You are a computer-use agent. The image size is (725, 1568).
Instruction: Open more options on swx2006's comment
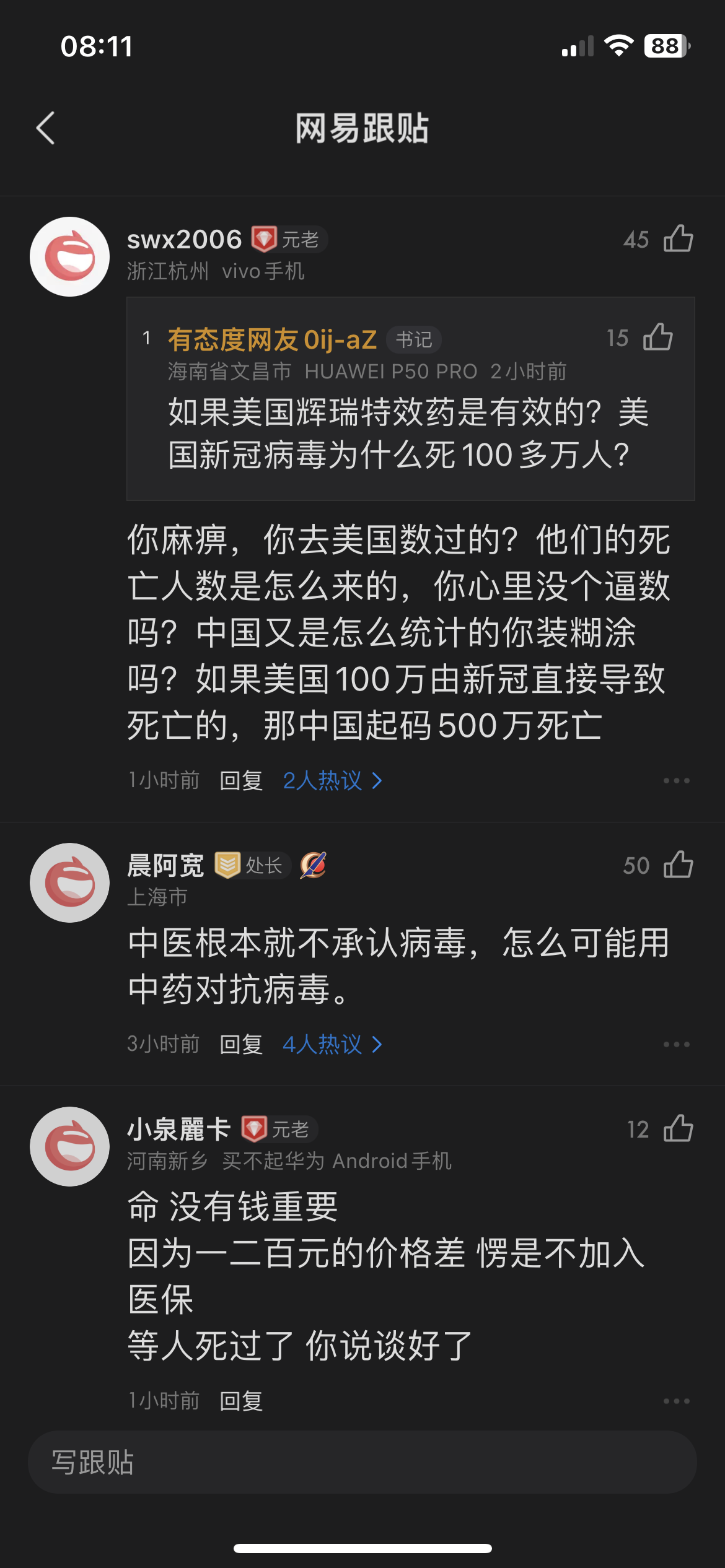pyautogui.click(x=676, y=780)
